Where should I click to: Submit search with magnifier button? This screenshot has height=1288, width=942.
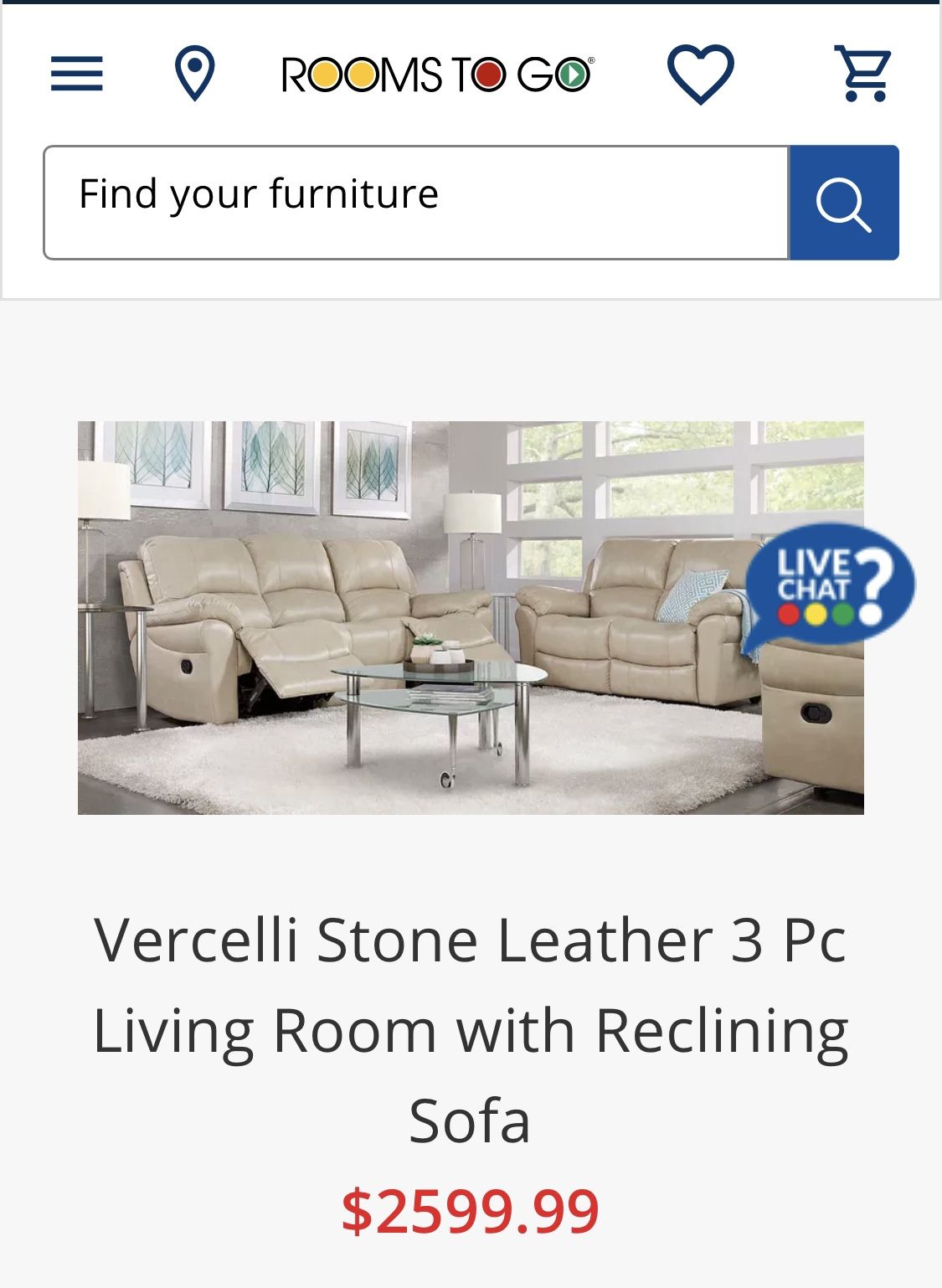point(844,202)
